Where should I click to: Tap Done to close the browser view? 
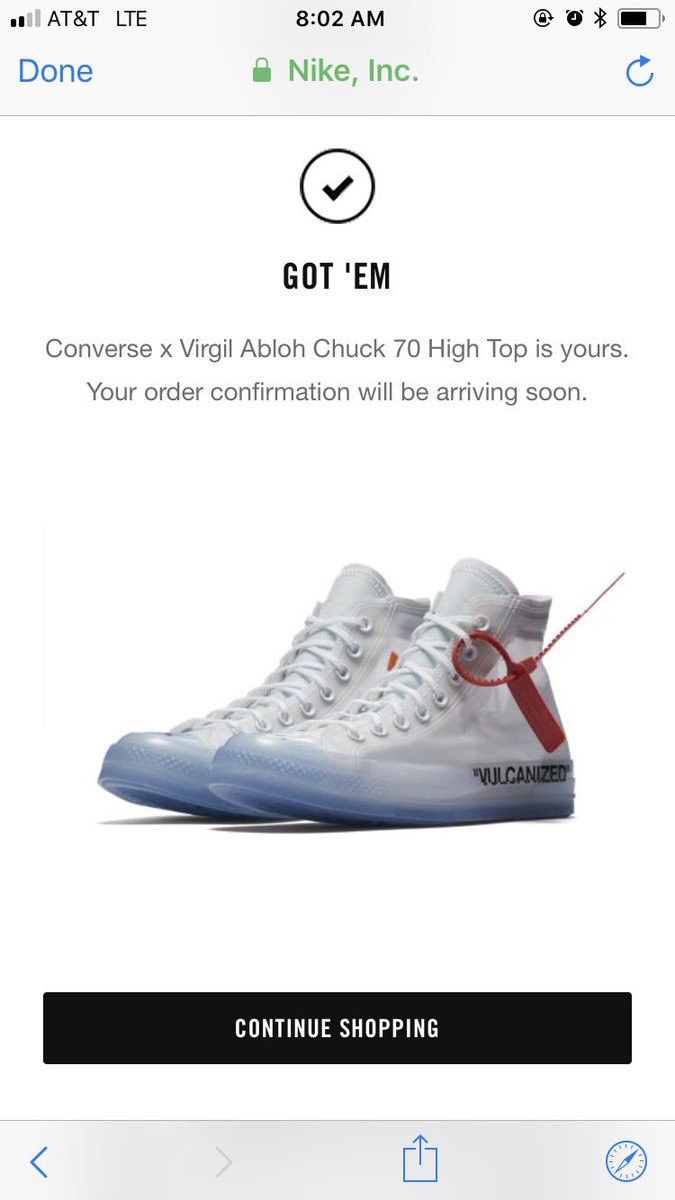coord(55,71)
